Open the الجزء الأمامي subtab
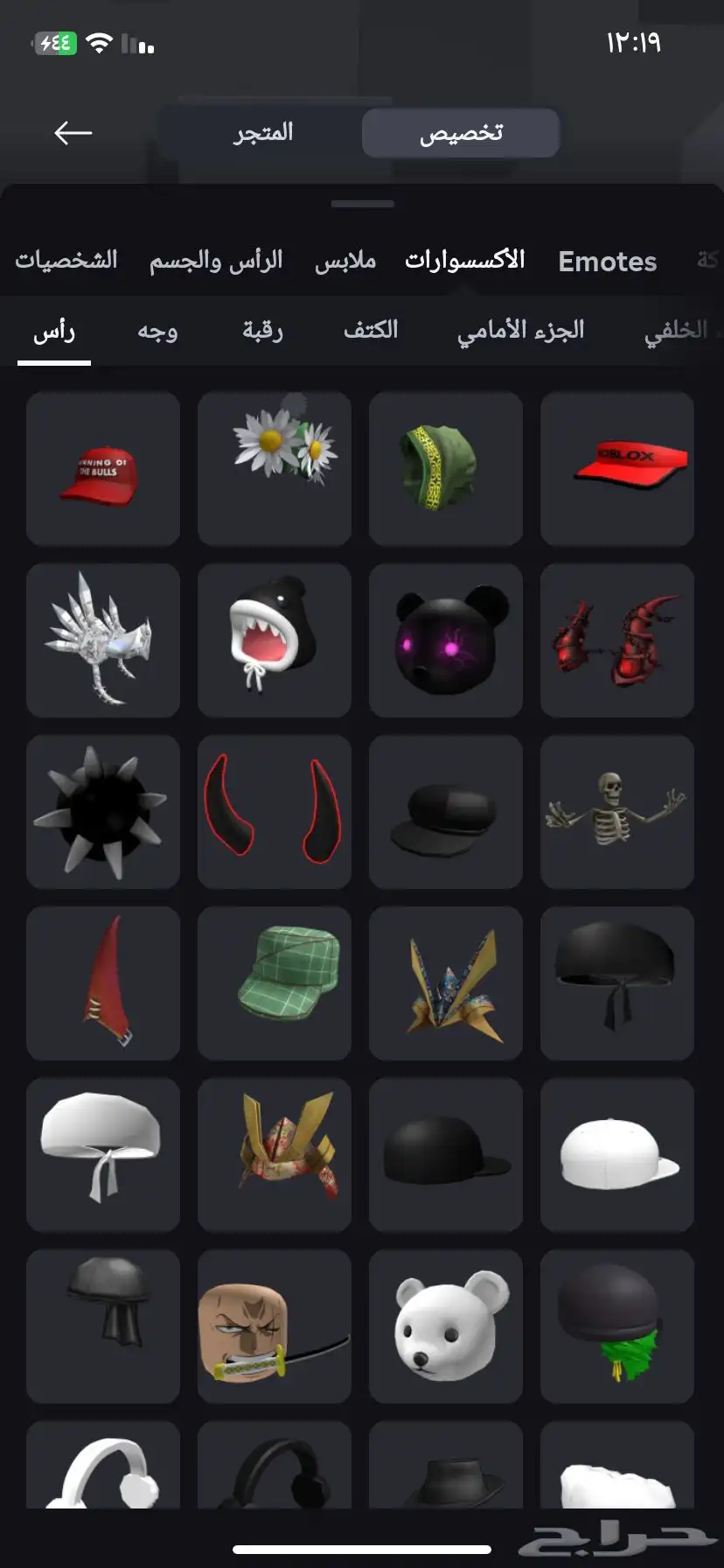The image size is (724, 1568). pos(521,331)
